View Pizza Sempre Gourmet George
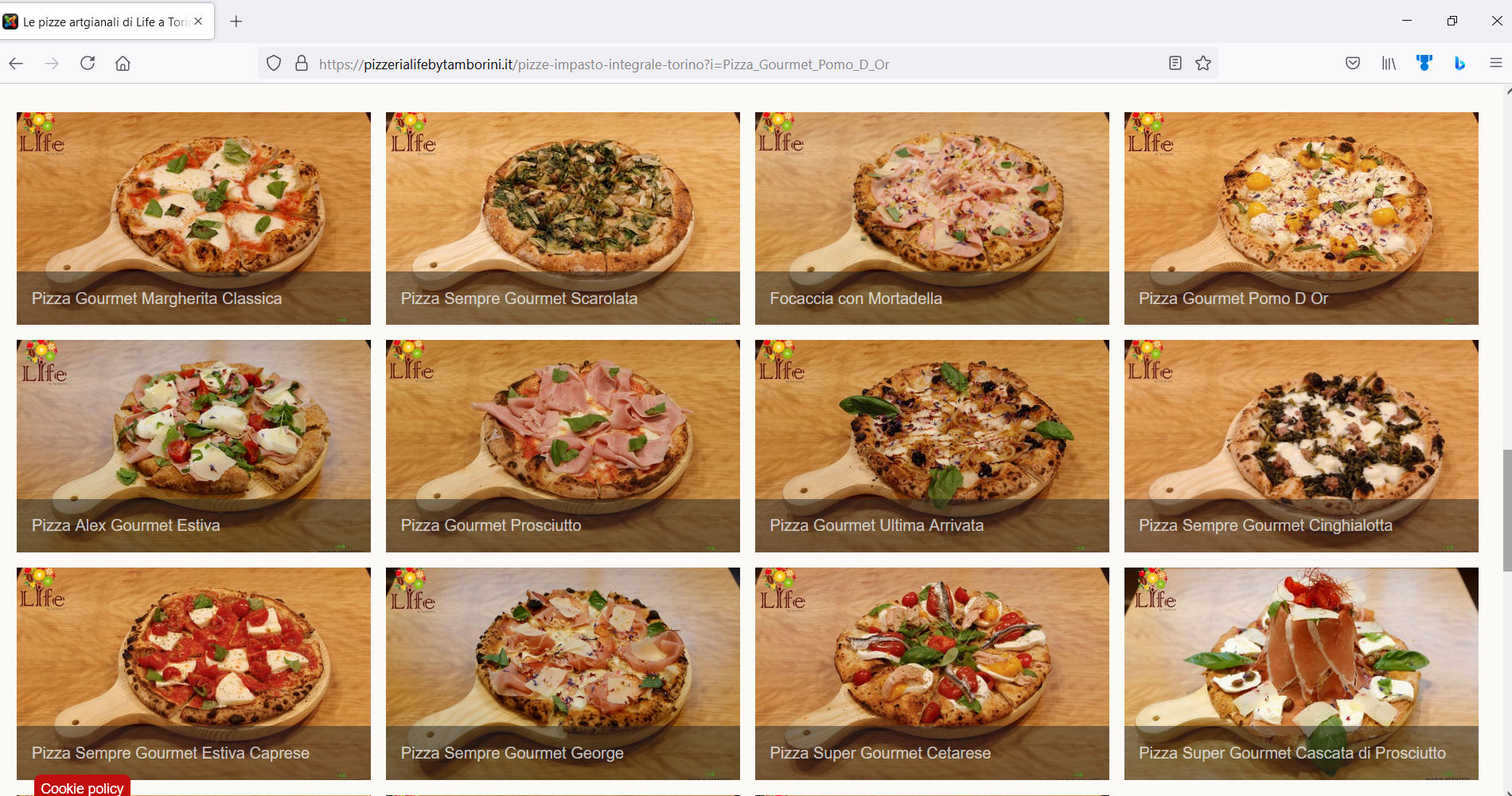 click(x=563, y=673)
